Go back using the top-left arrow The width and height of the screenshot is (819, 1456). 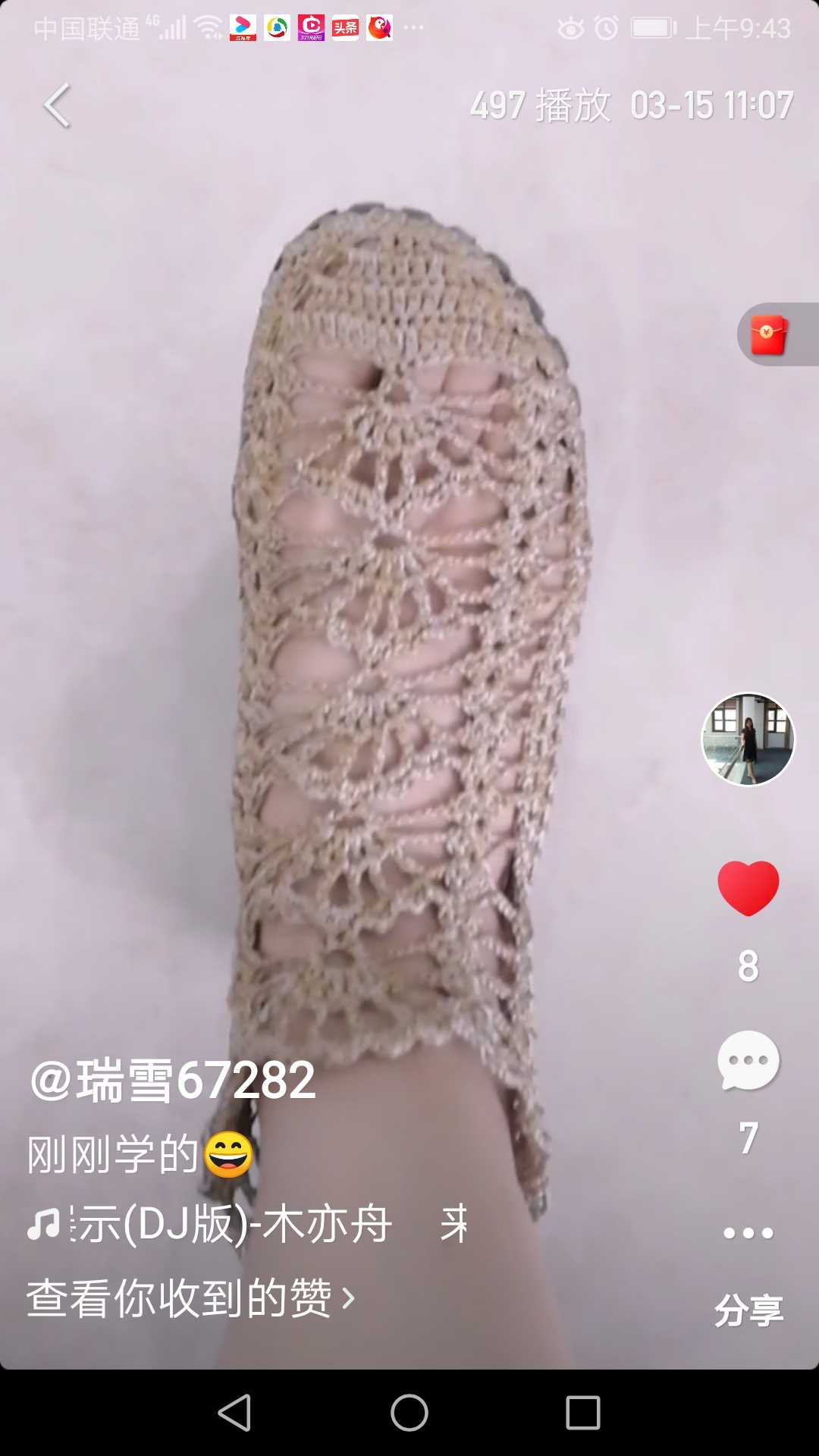click(57, 105)
